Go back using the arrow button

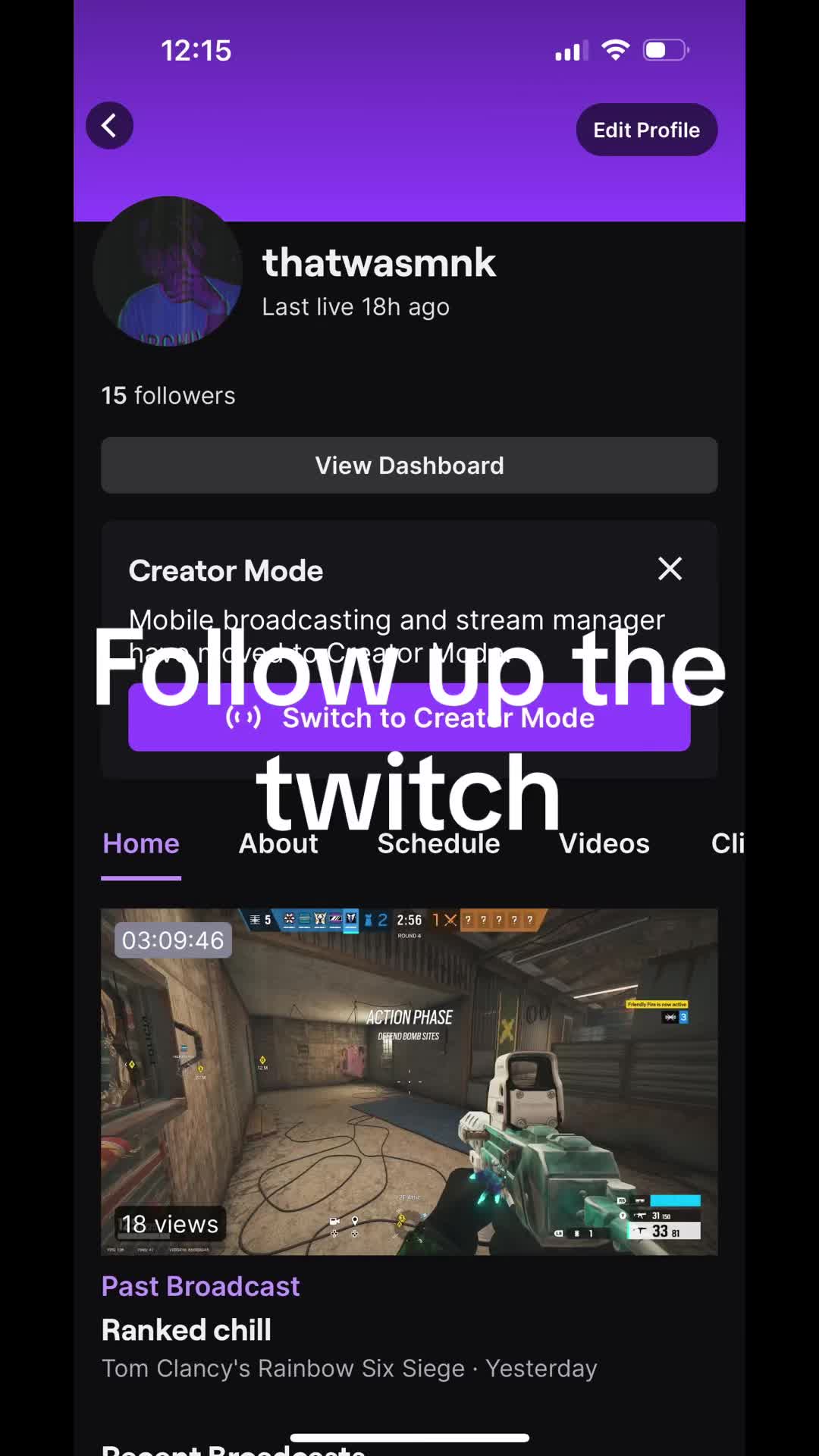[x=109, y=126]
